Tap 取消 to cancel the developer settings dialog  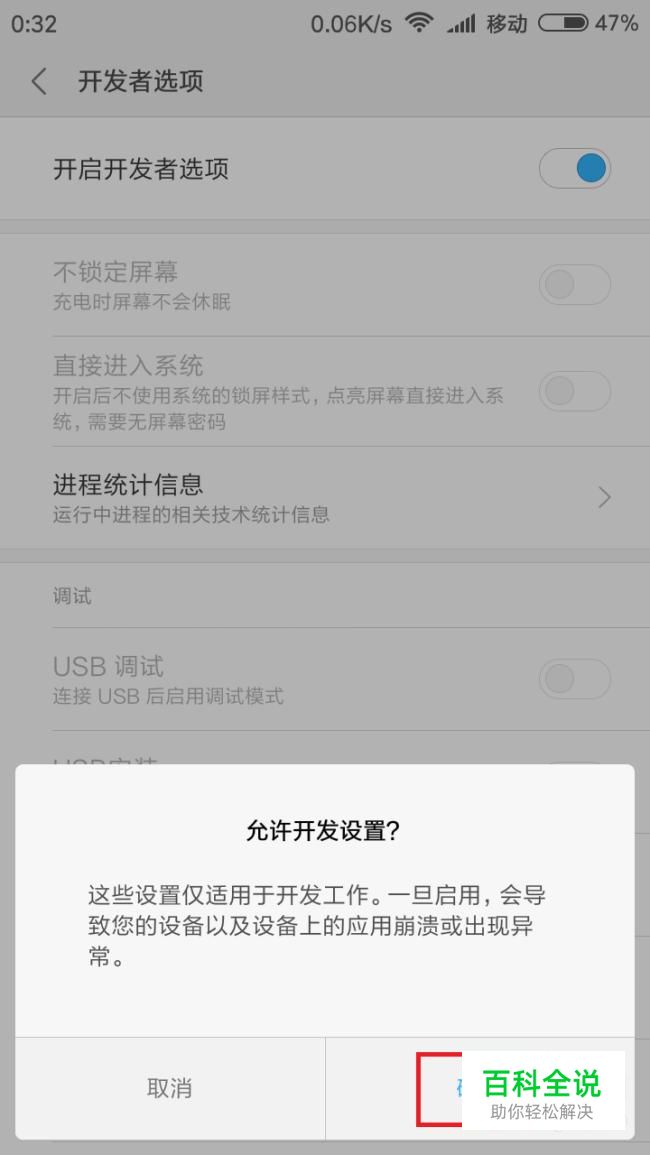click(x=170, y=1088)
